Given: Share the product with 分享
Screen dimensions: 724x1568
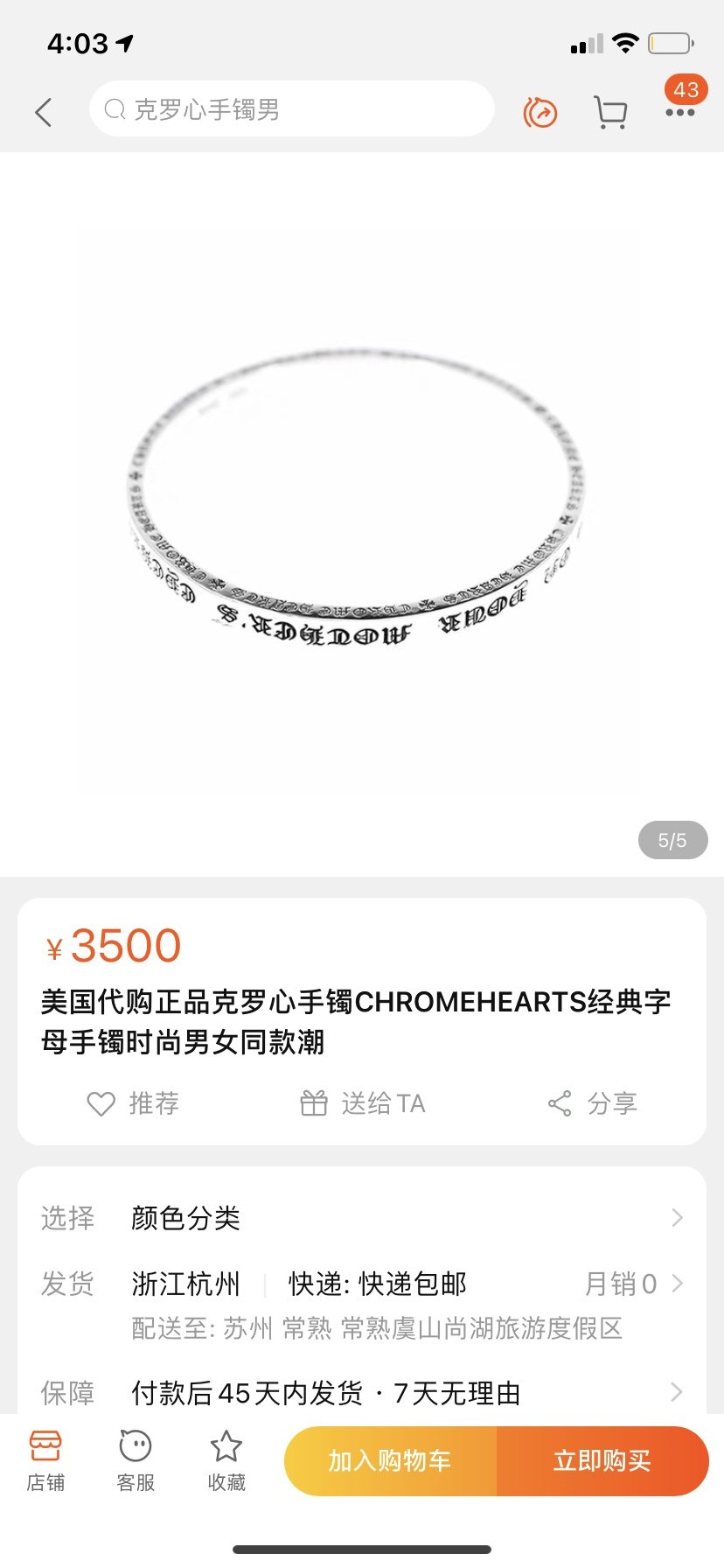Looking at the screenshot, I should click(592, 1103).
